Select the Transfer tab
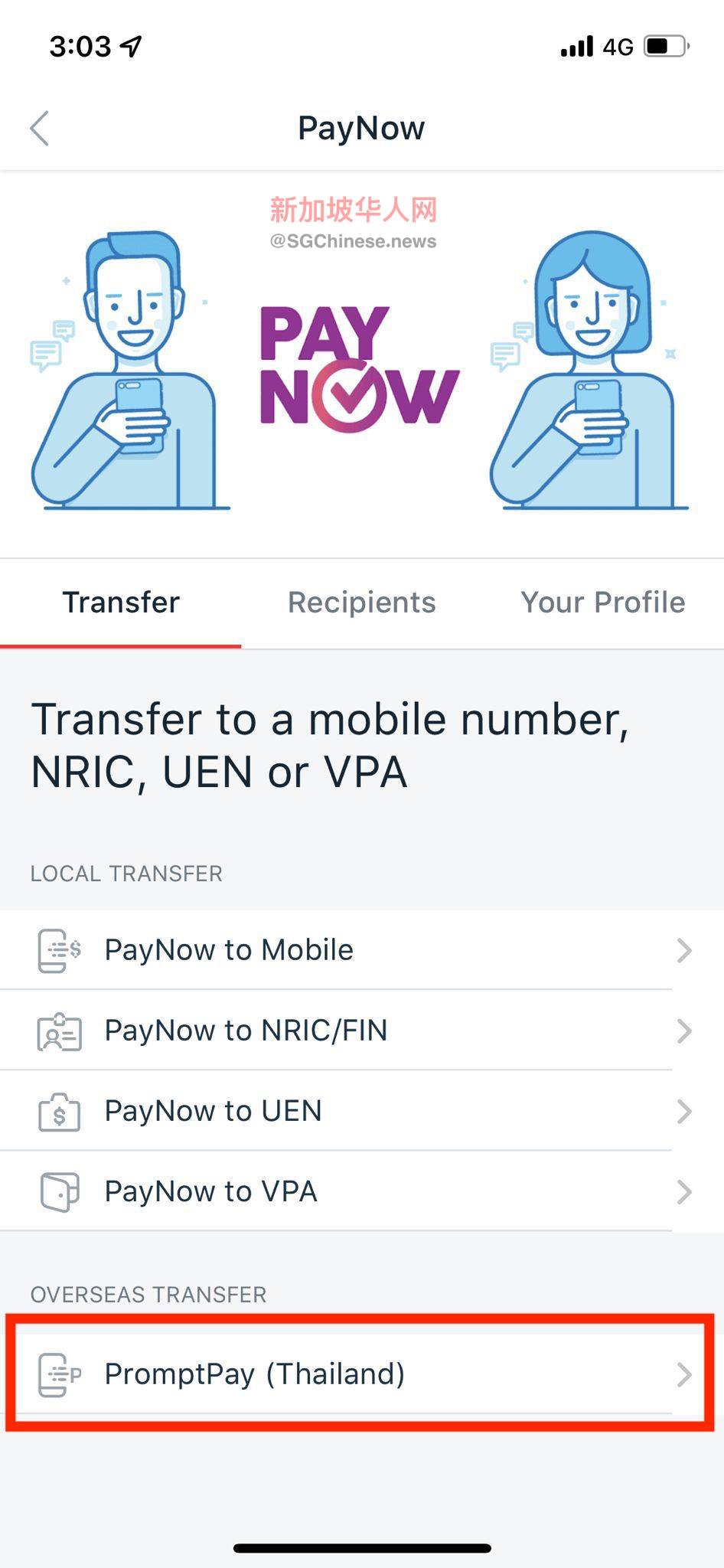724x1568 pixels. 121,603
